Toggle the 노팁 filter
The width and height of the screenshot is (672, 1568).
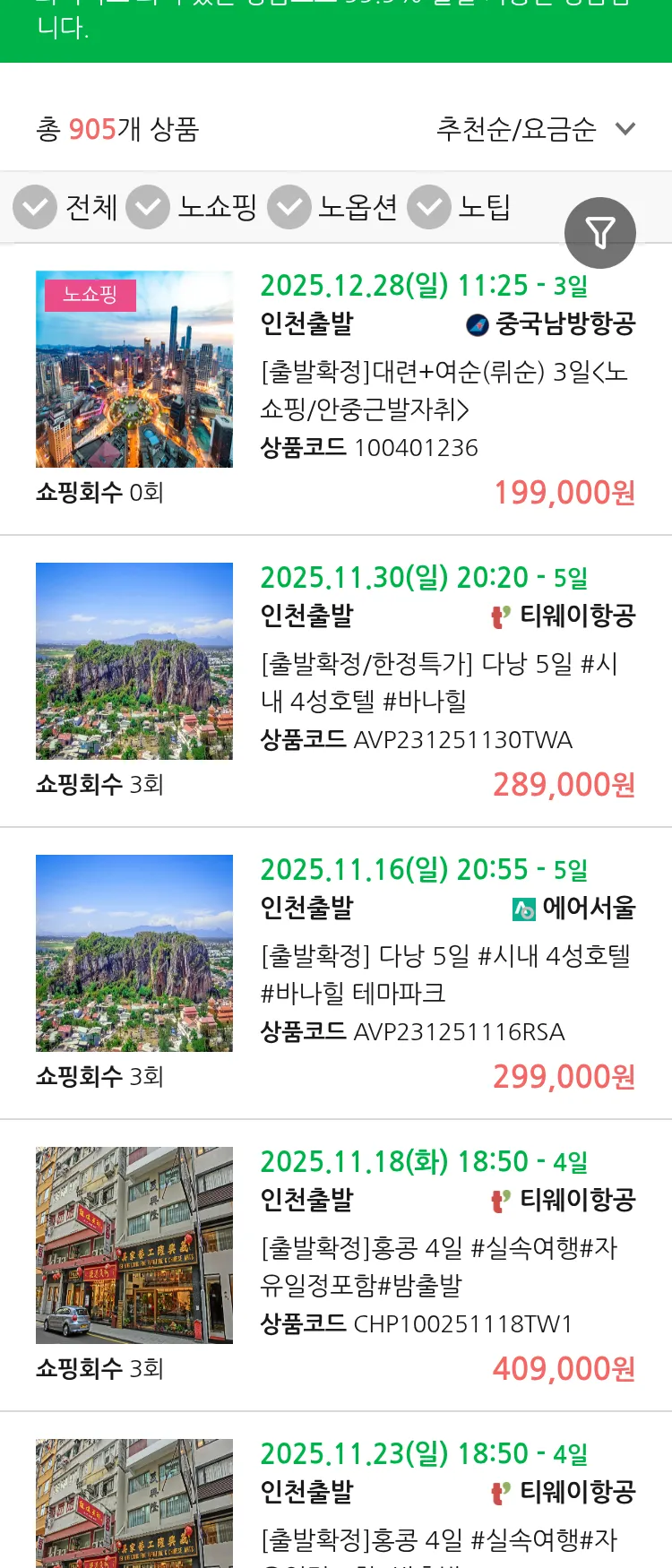(x=467, y=206)
